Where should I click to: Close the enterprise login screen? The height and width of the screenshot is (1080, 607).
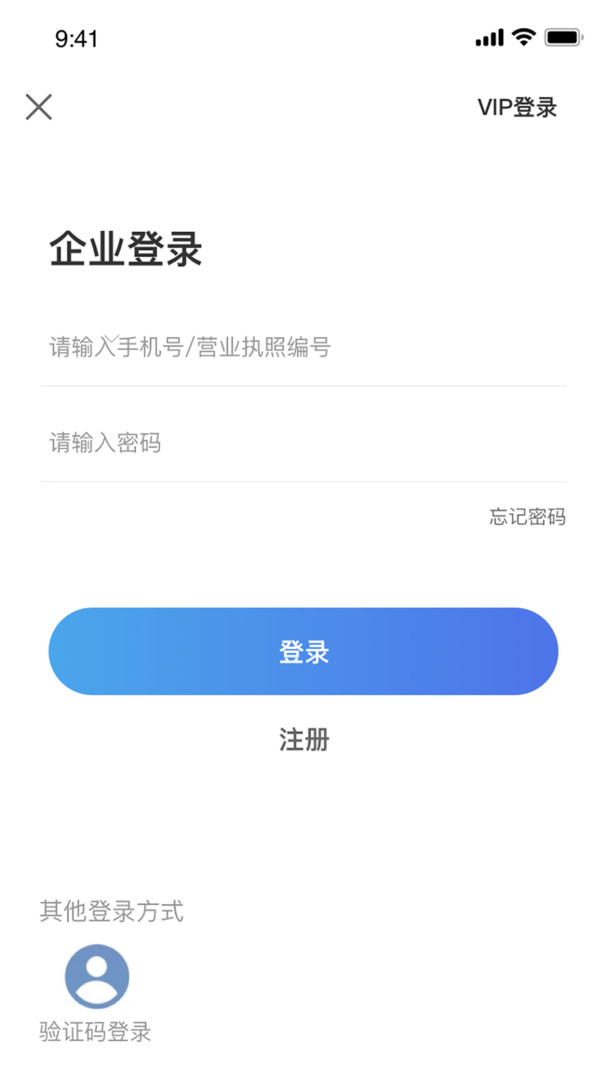pos(39,107)
